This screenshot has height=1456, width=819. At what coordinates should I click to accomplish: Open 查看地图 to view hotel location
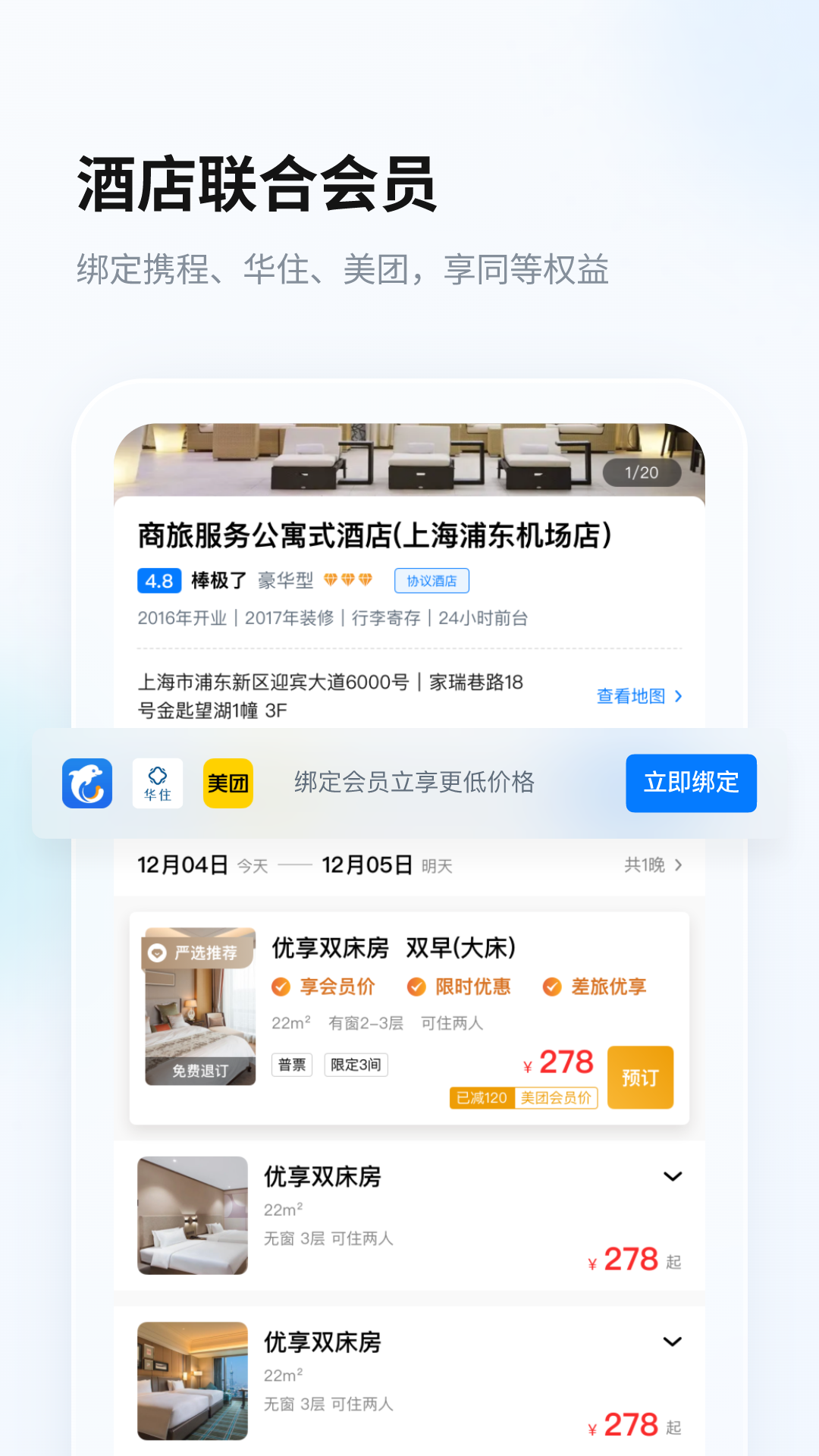(x=639, y=695)
